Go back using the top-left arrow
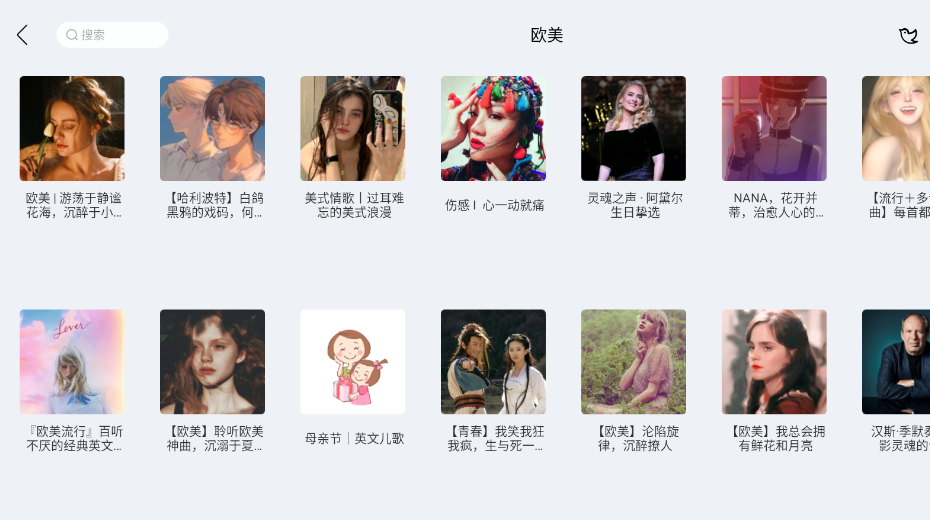 click(22, 35)
